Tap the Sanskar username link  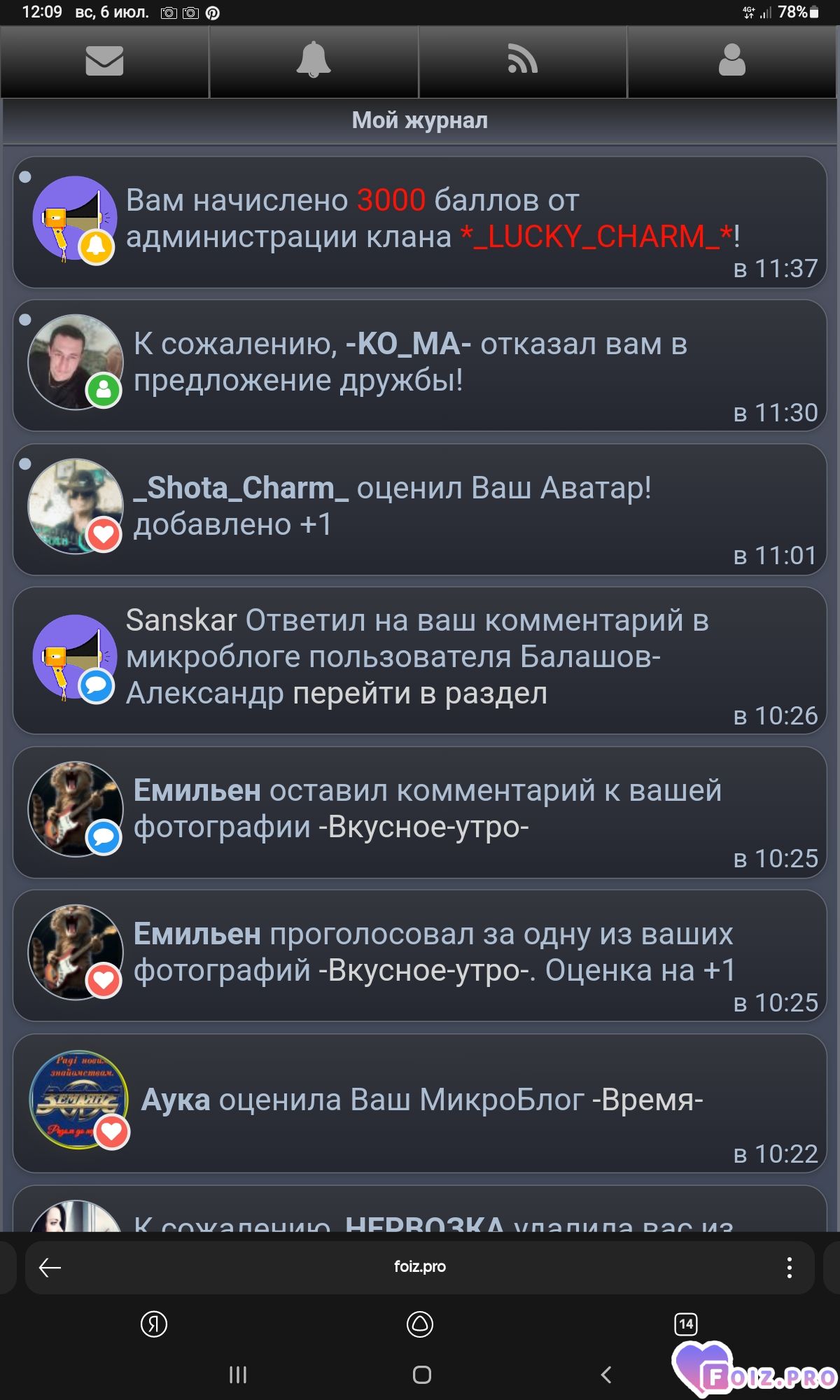[182, 620]
